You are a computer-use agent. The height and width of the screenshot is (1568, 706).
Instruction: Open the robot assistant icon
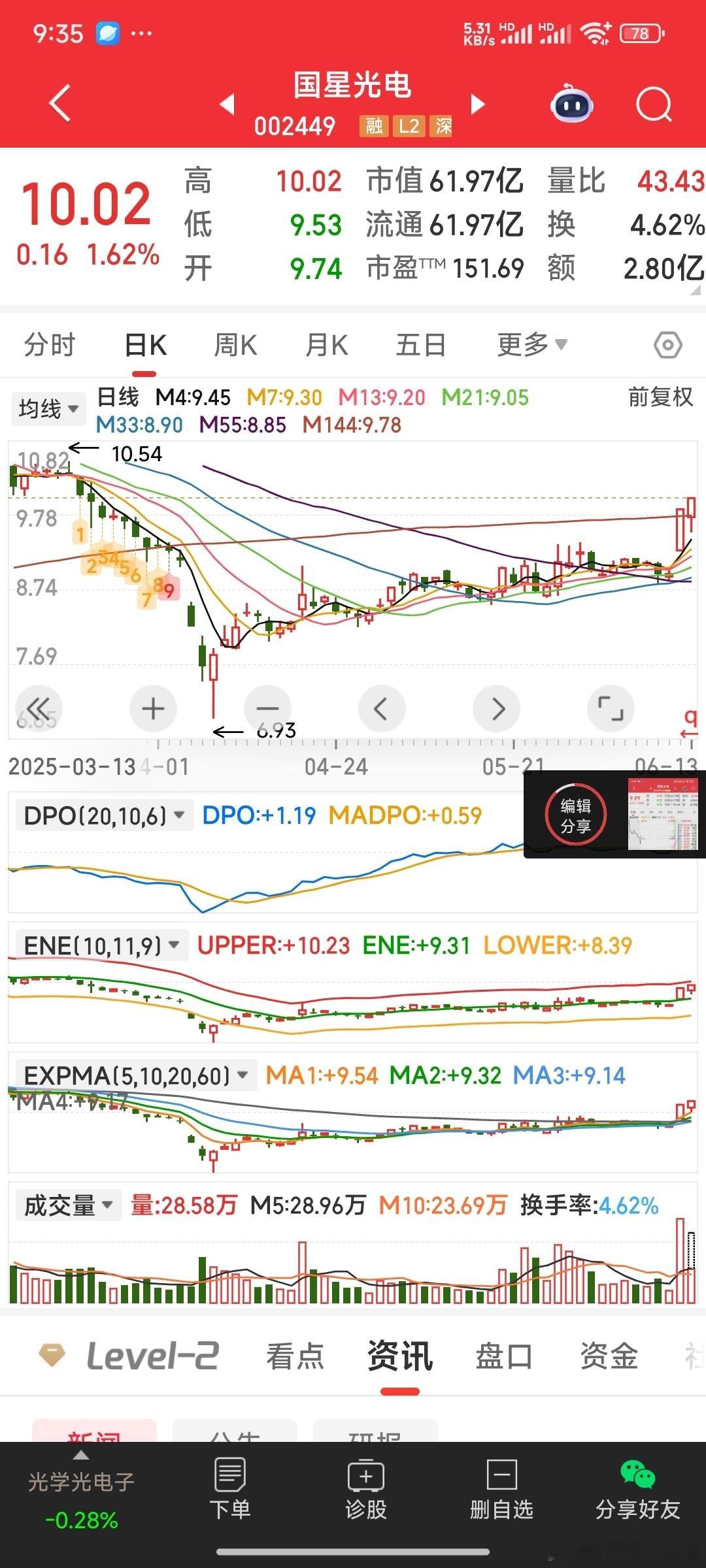572,103
